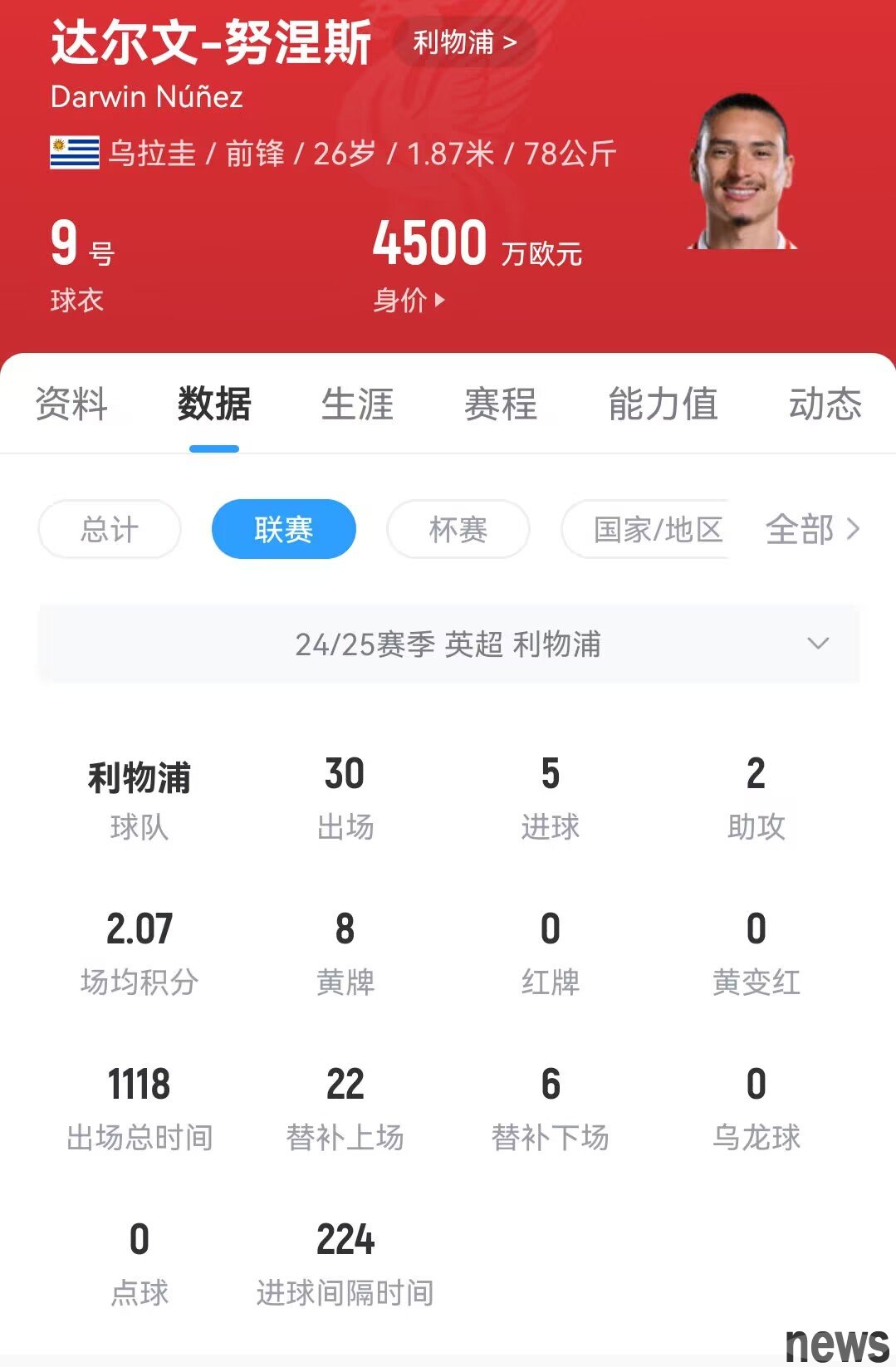Select the 数据 tab
Viewport: 896px width, 1367px height.
(x=214, y=404)
